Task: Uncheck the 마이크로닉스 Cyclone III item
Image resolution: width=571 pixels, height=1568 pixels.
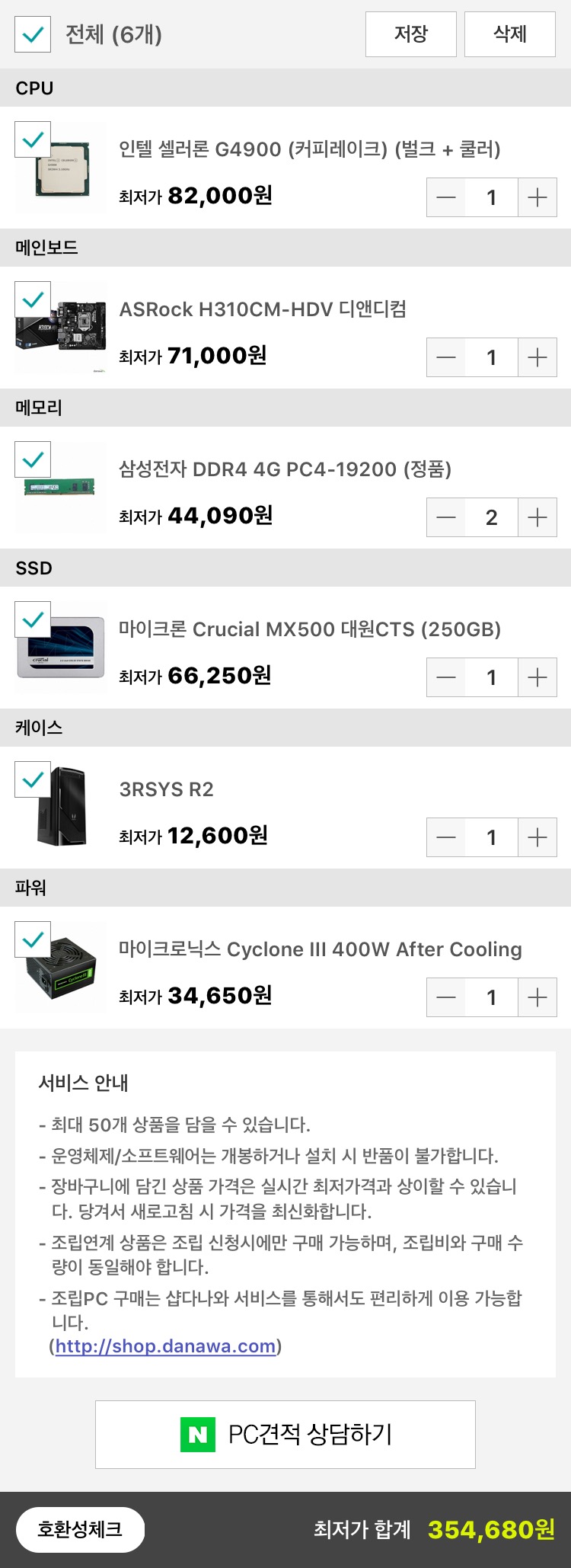Action: tap(33, 939)
